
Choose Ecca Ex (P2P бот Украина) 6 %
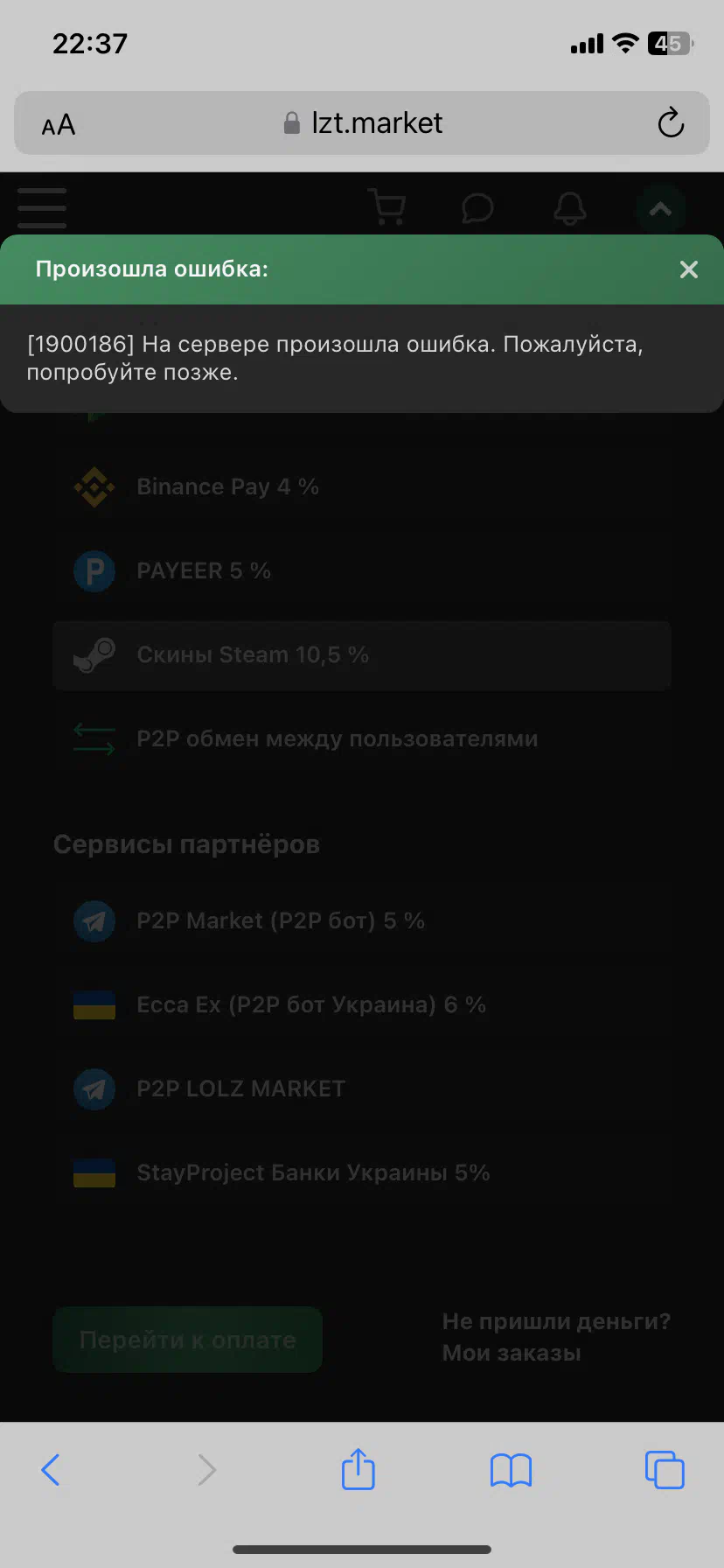click(x=362, y=1005)
